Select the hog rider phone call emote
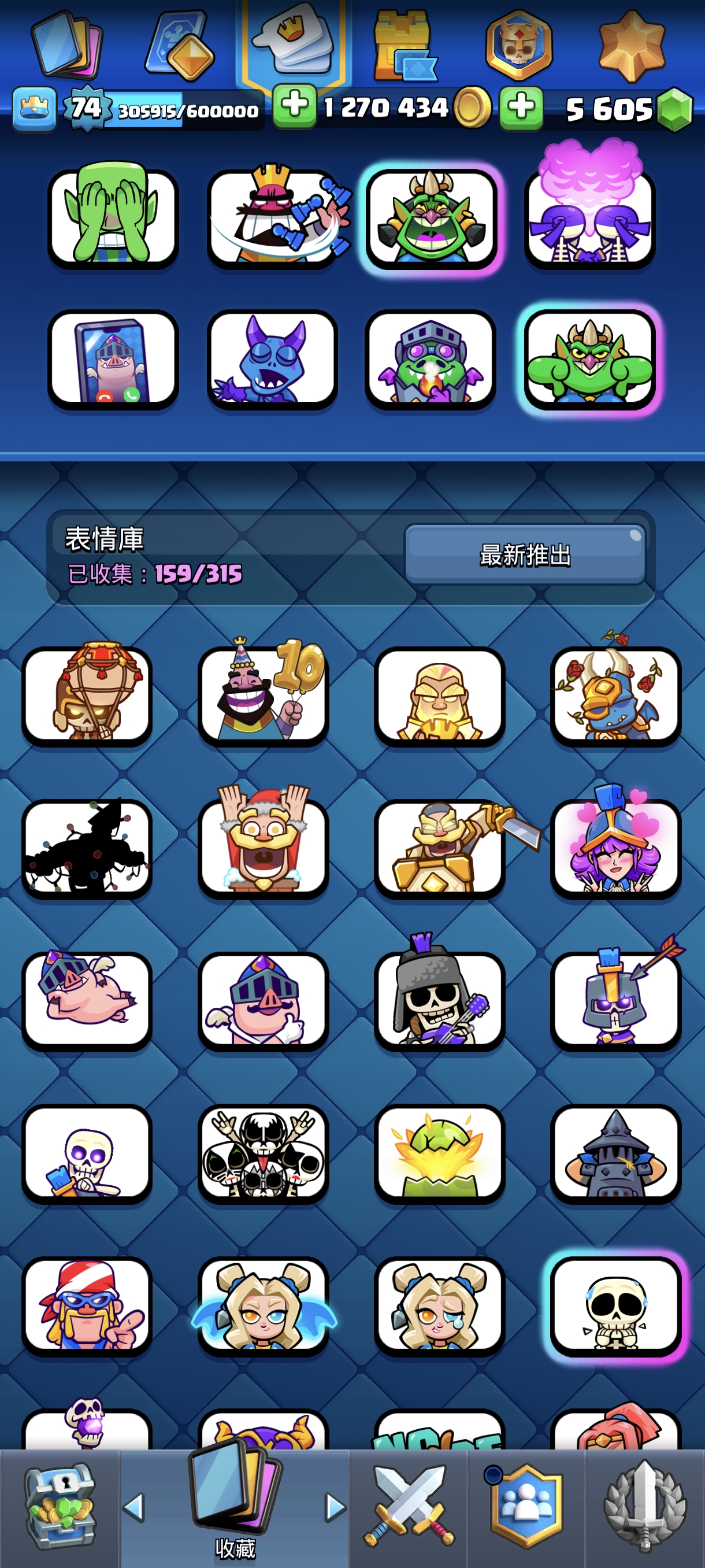The width and height of the screenshot is (705, 1568). click(113, 359)
